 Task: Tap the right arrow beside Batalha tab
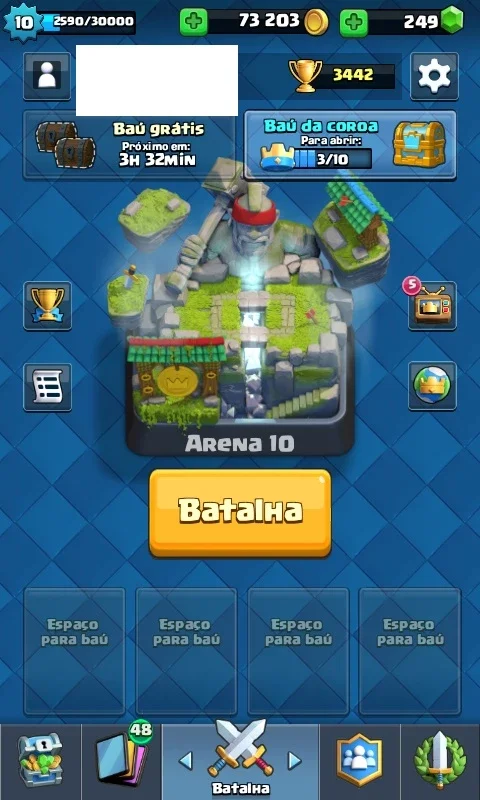[x=294, y=761]
